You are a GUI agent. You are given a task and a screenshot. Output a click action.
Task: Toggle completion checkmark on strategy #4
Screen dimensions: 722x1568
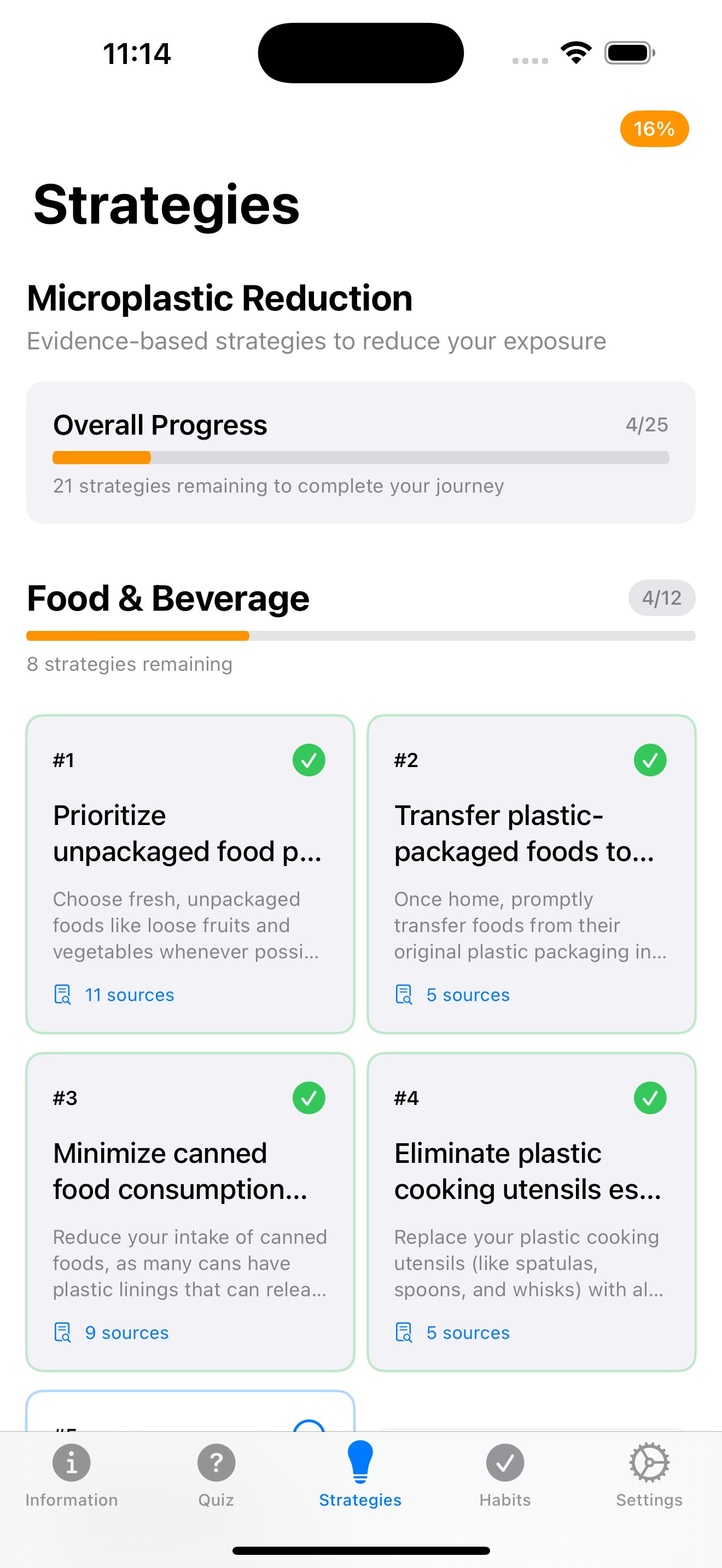[650, 1097]
